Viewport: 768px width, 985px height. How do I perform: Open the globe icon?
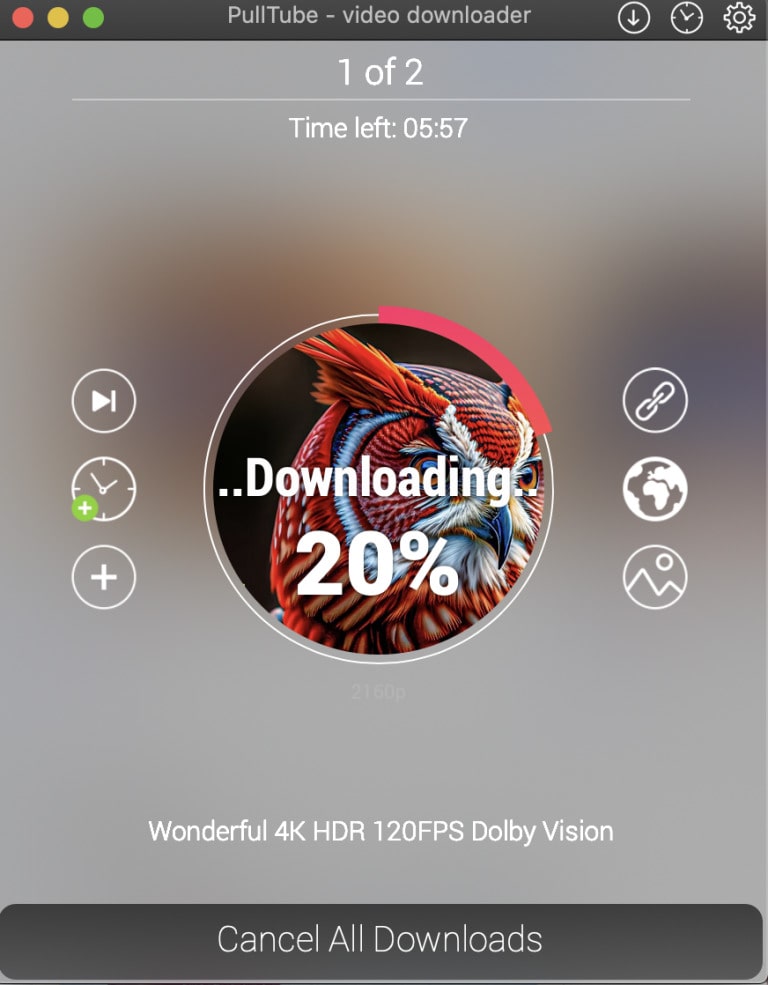coord(655,489)
